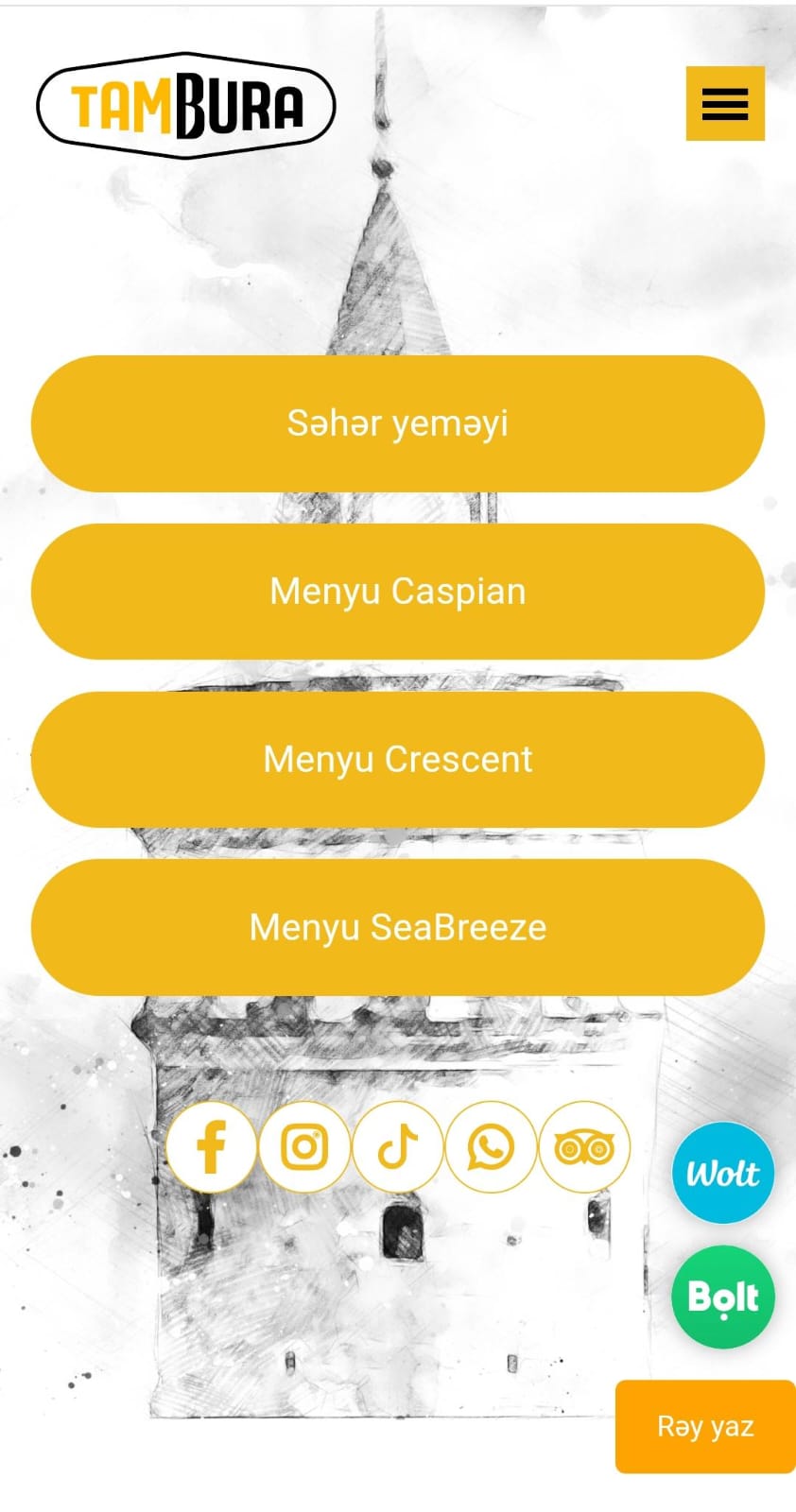Message the restaurant on WhatsApp
Viewport: 796px width, 1512px height.
tap(491, 1147)
